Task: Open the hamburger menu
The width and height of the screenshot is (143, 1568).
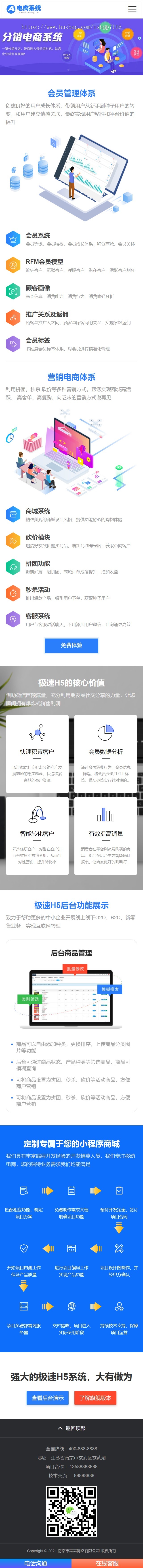Action: click(132, 9)
